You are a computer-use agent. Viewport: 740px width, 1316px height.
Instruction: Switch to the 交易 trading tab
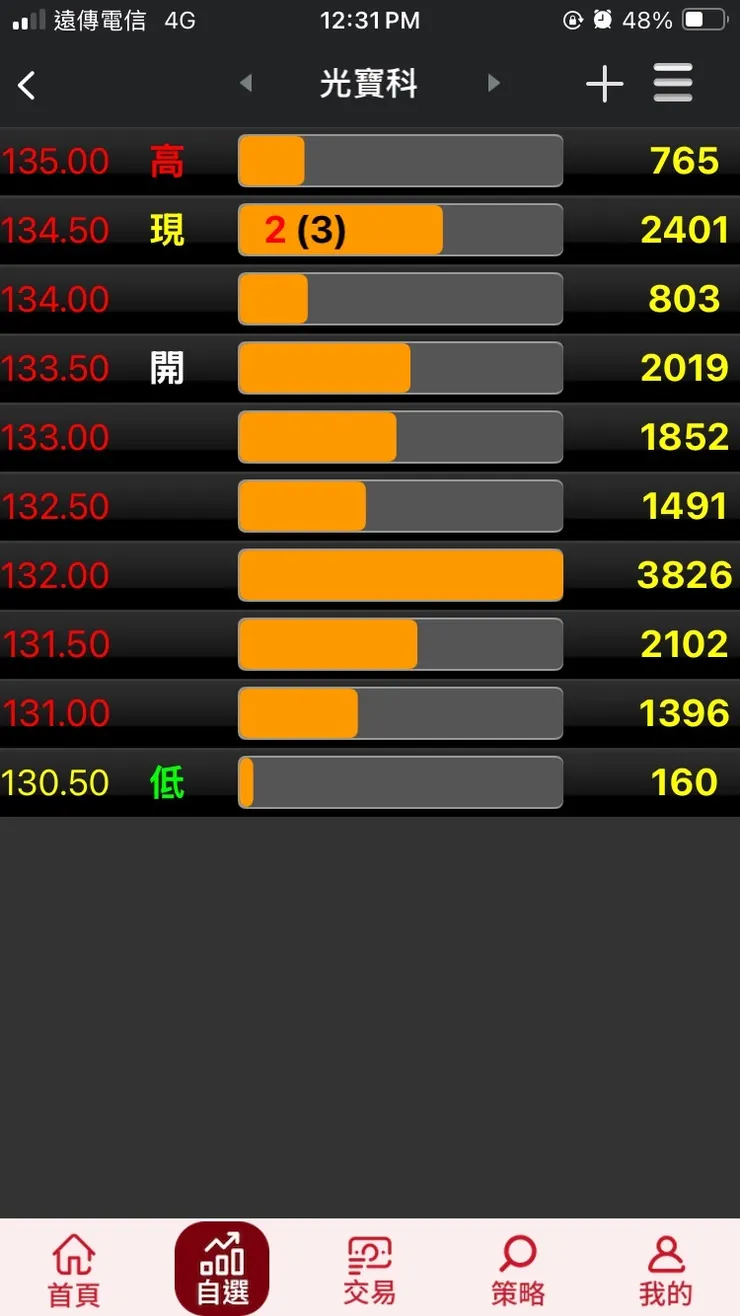[369, 1269]
